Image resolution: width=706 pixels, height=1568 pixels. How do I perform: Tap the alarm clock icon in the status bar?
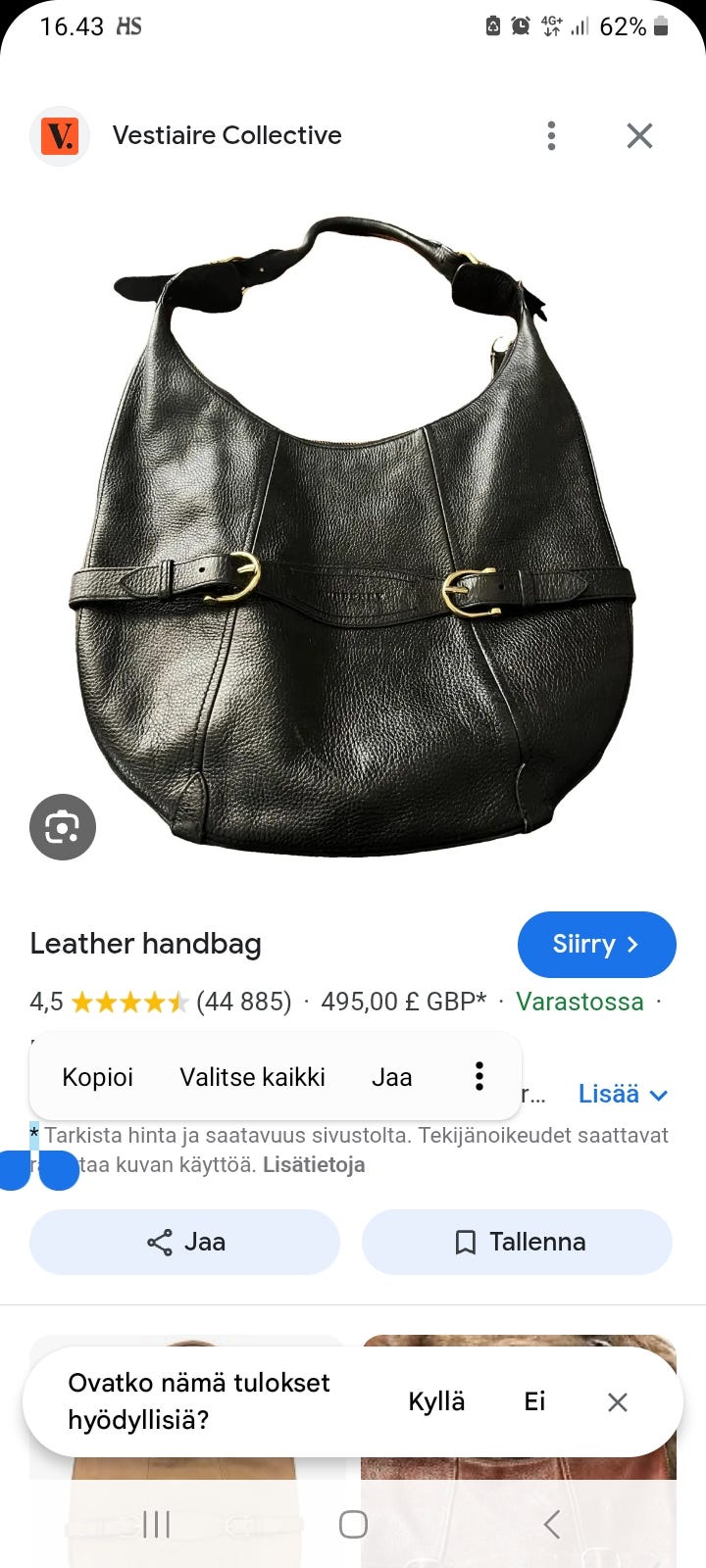coord(520,25)
